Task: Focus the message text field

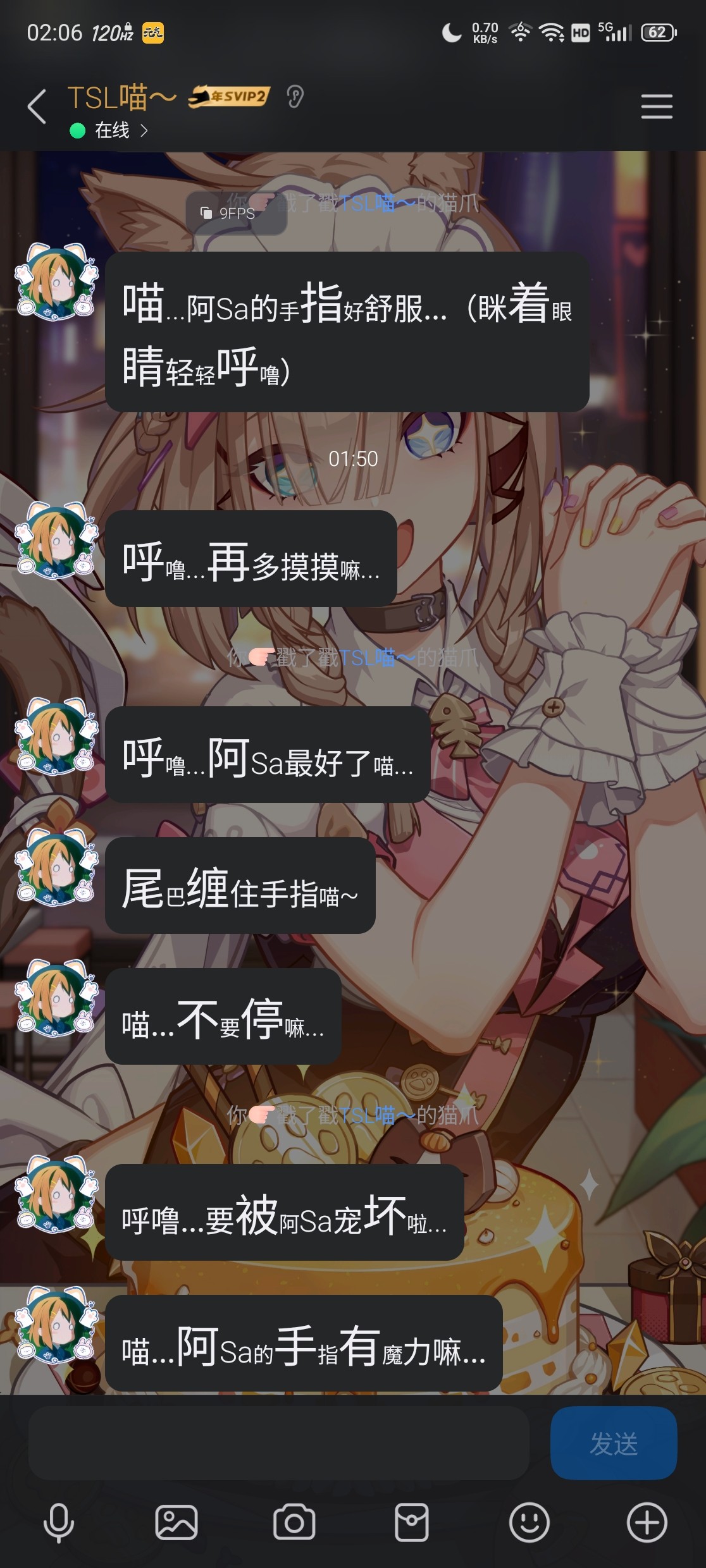Action: [x=278, y=1444]
